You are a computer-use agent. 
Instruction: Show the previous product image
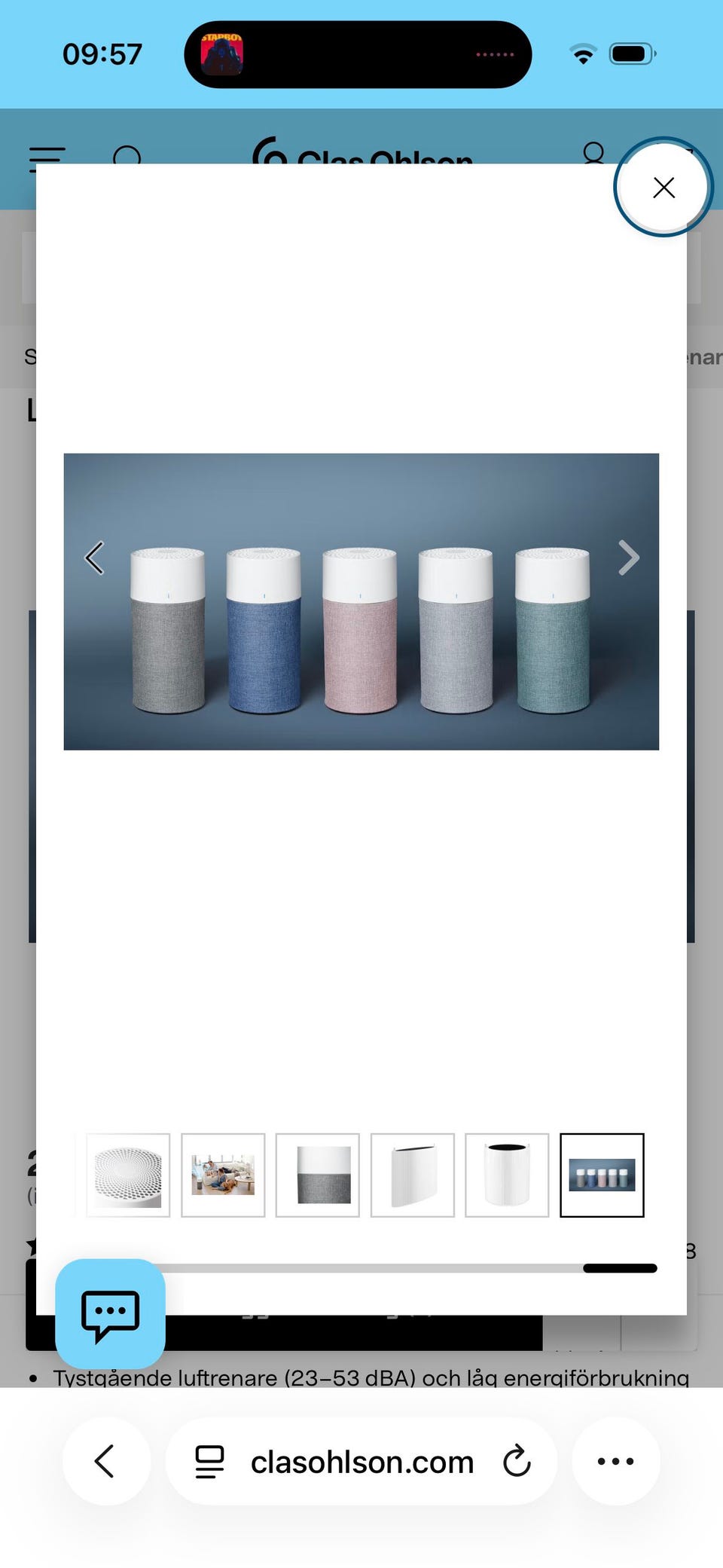click(94, 558)
